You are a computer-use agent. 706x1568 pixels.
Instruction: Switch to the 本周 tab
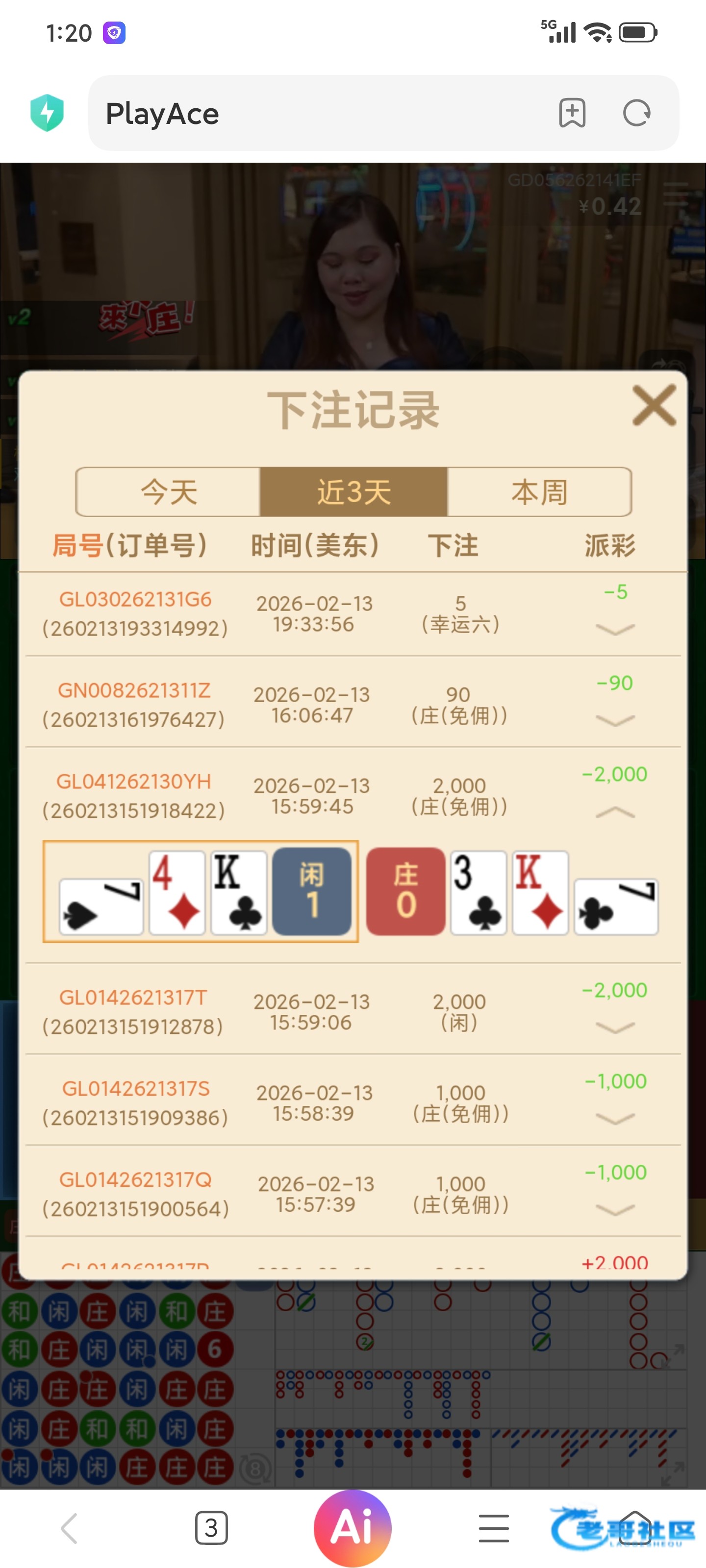(539, 492)
